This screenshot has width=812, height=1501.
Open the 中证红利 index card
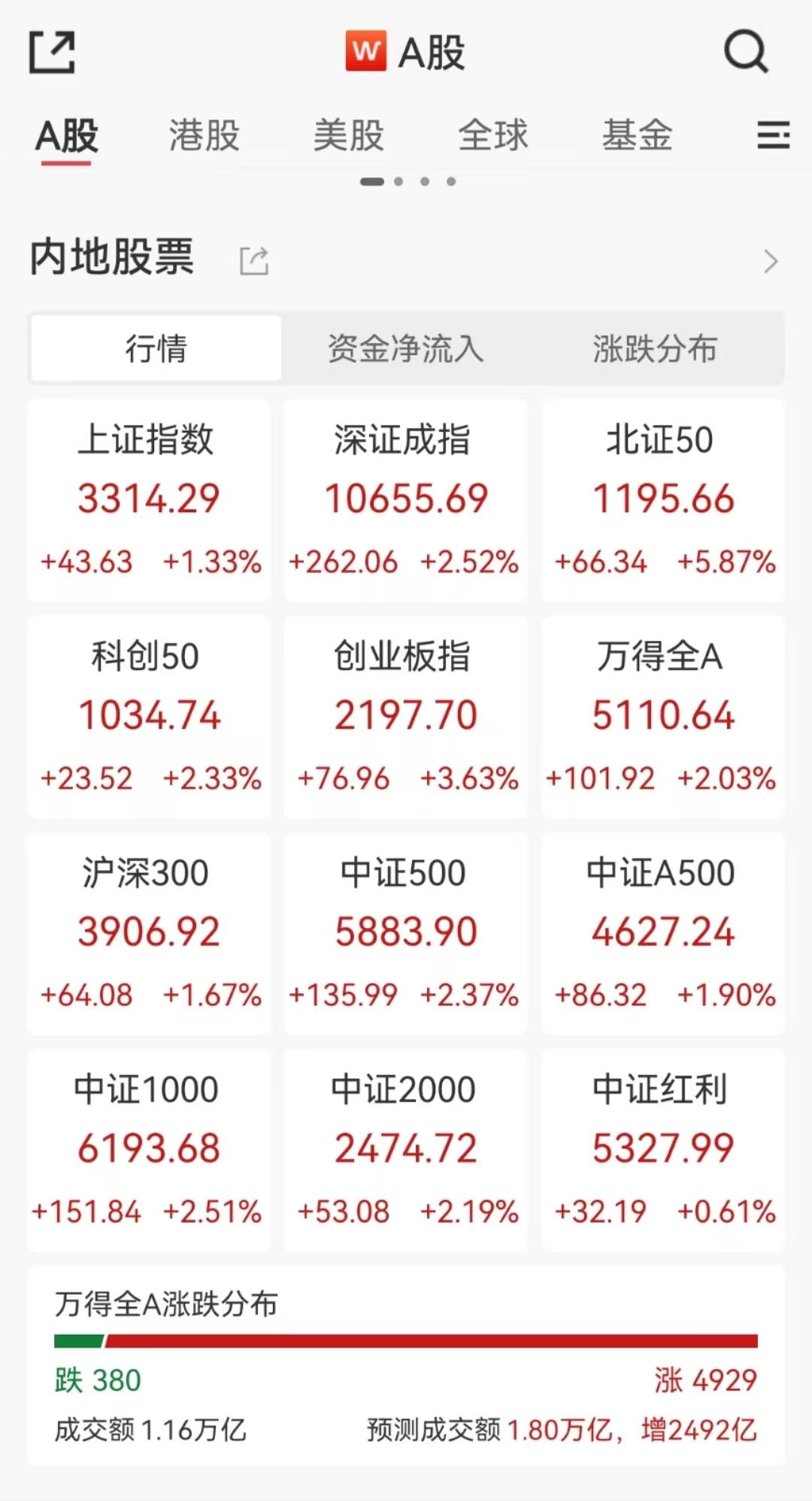click(x=662, y=1150)
